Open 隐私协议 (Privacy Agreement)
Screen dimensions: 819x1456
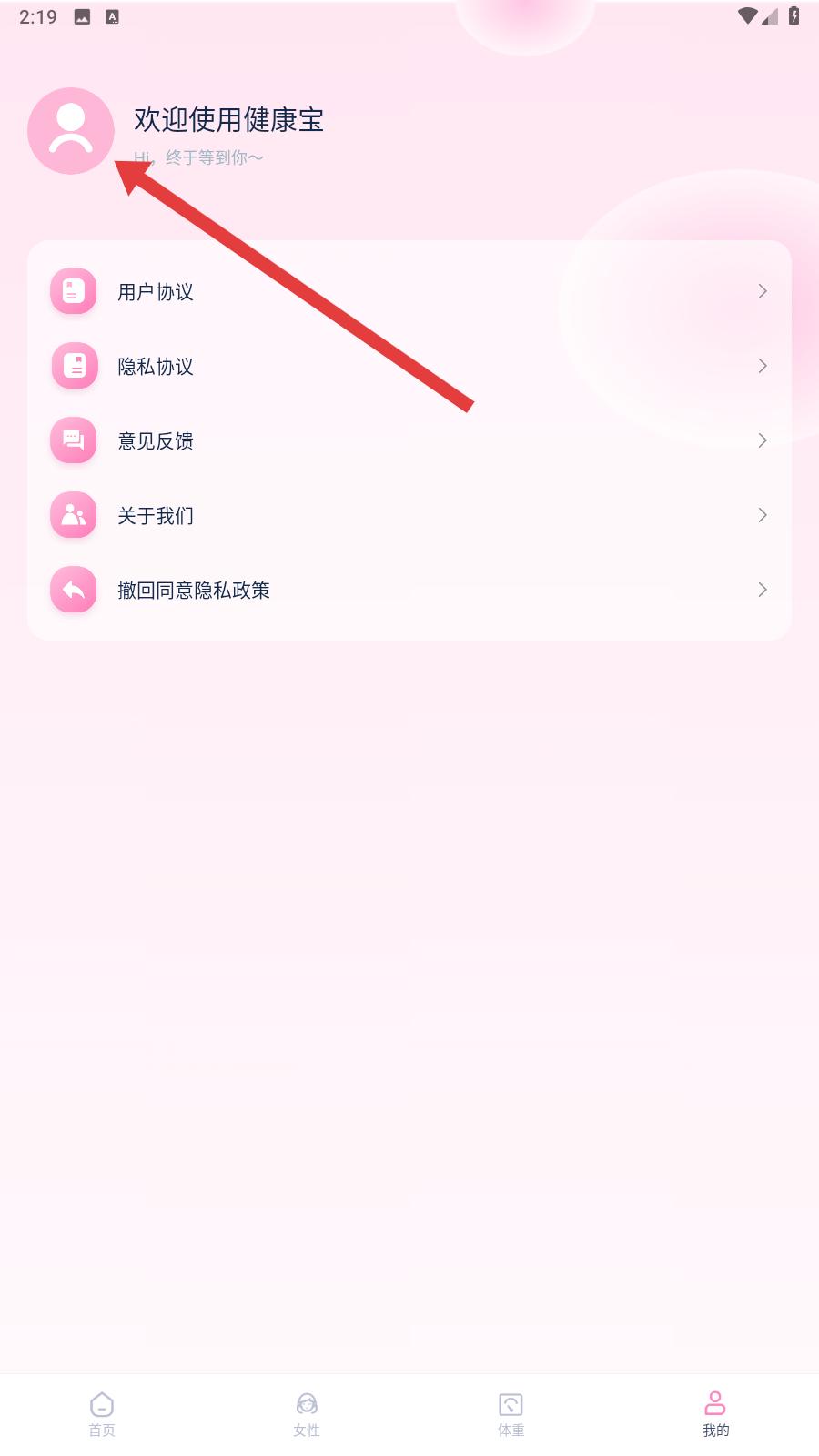pyautogui.click(x=409, y=366)
